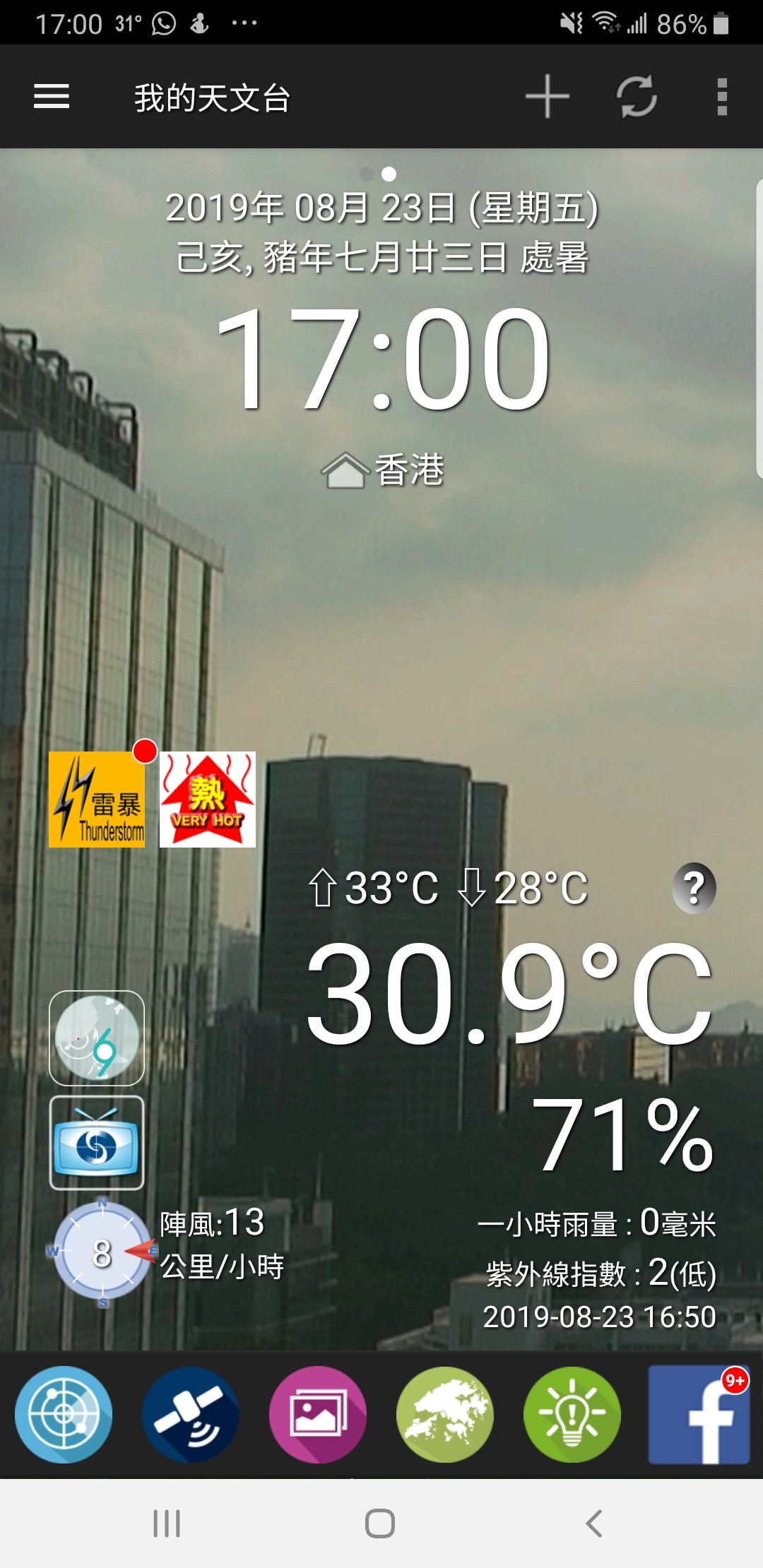
Task: Tap the system home button
Action: (x=380, y=1524)
